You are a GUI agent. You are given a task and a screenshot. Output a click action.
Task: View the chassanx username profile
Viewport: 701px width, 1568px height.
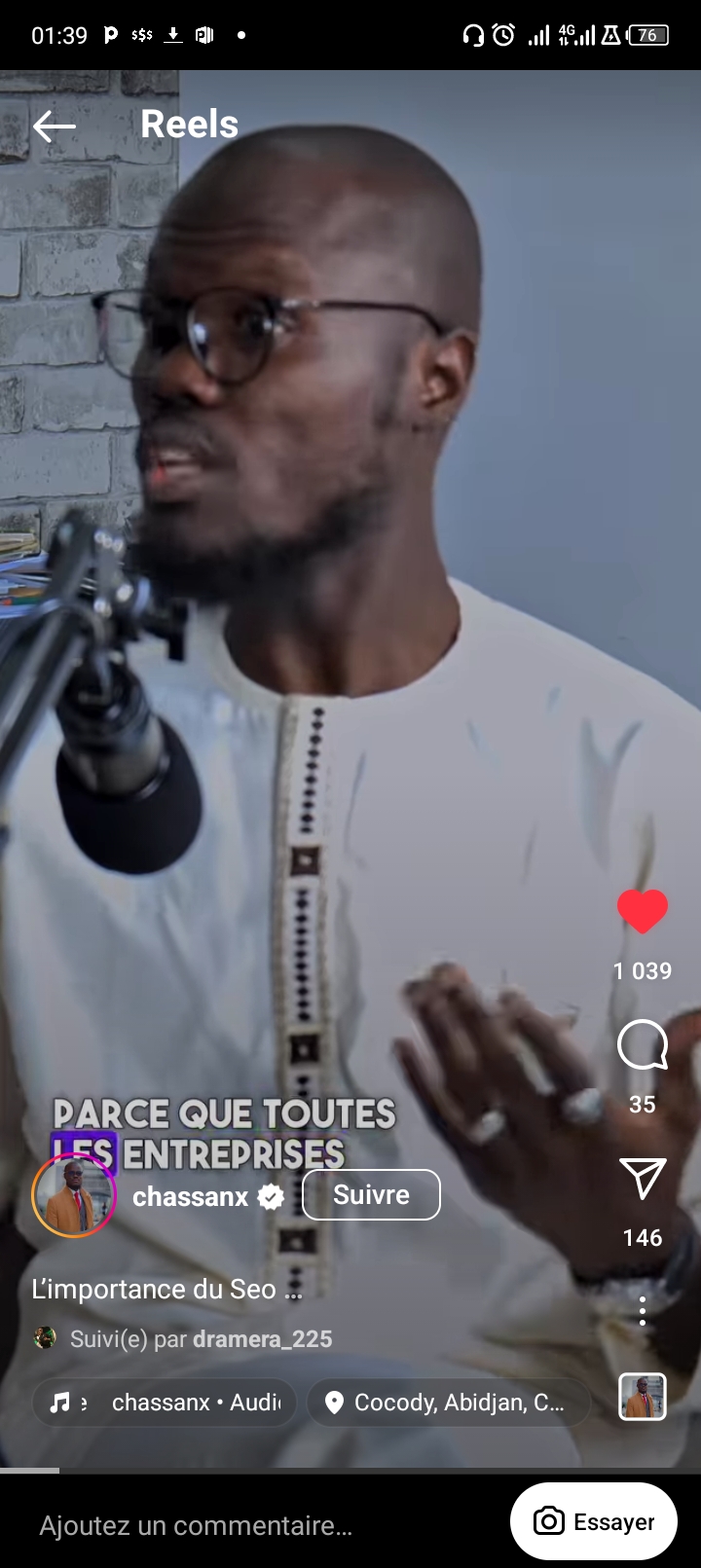(x=190, y=1196)
